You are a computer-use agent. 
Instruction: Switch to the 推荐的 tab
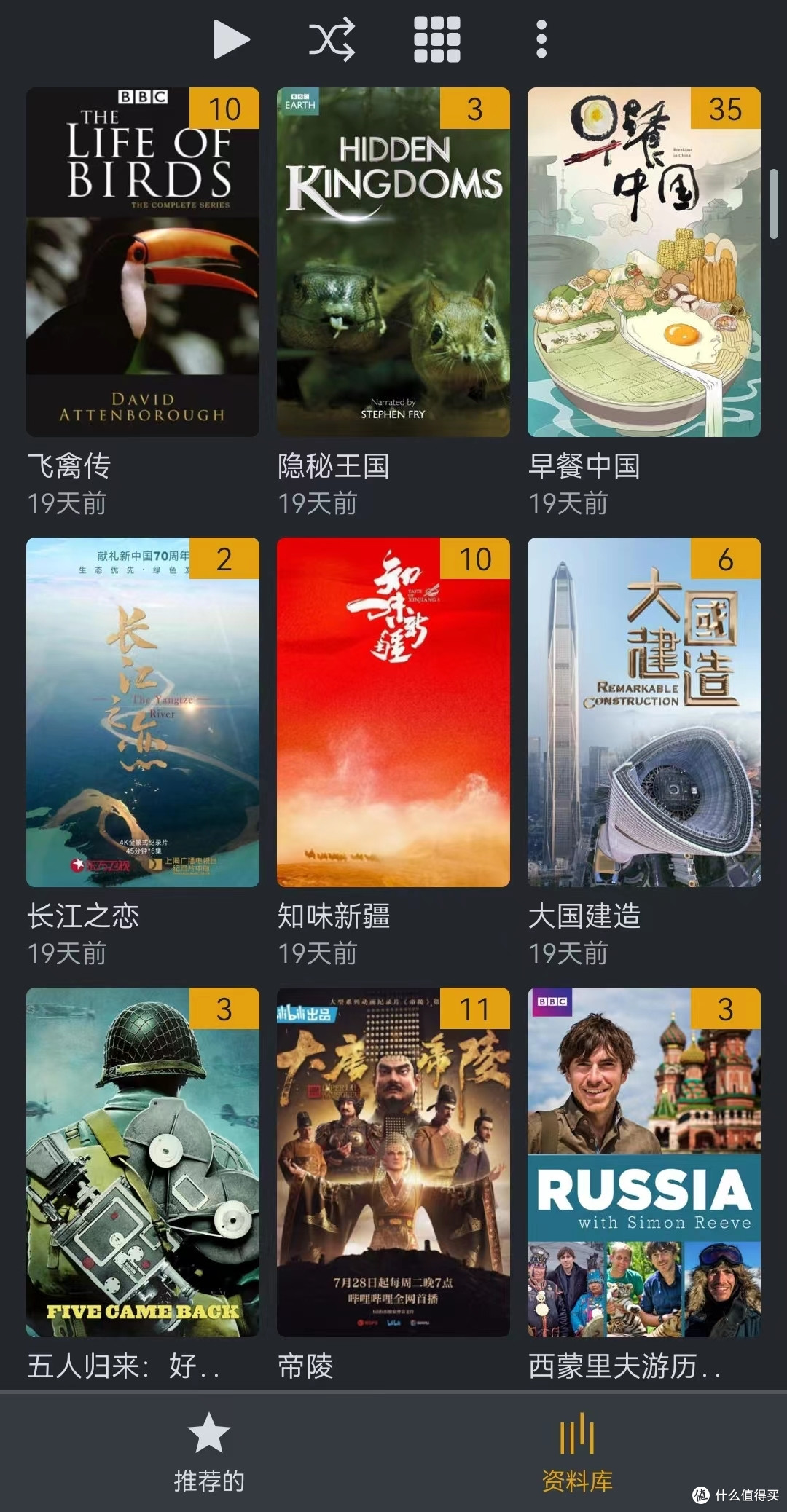209,1452
